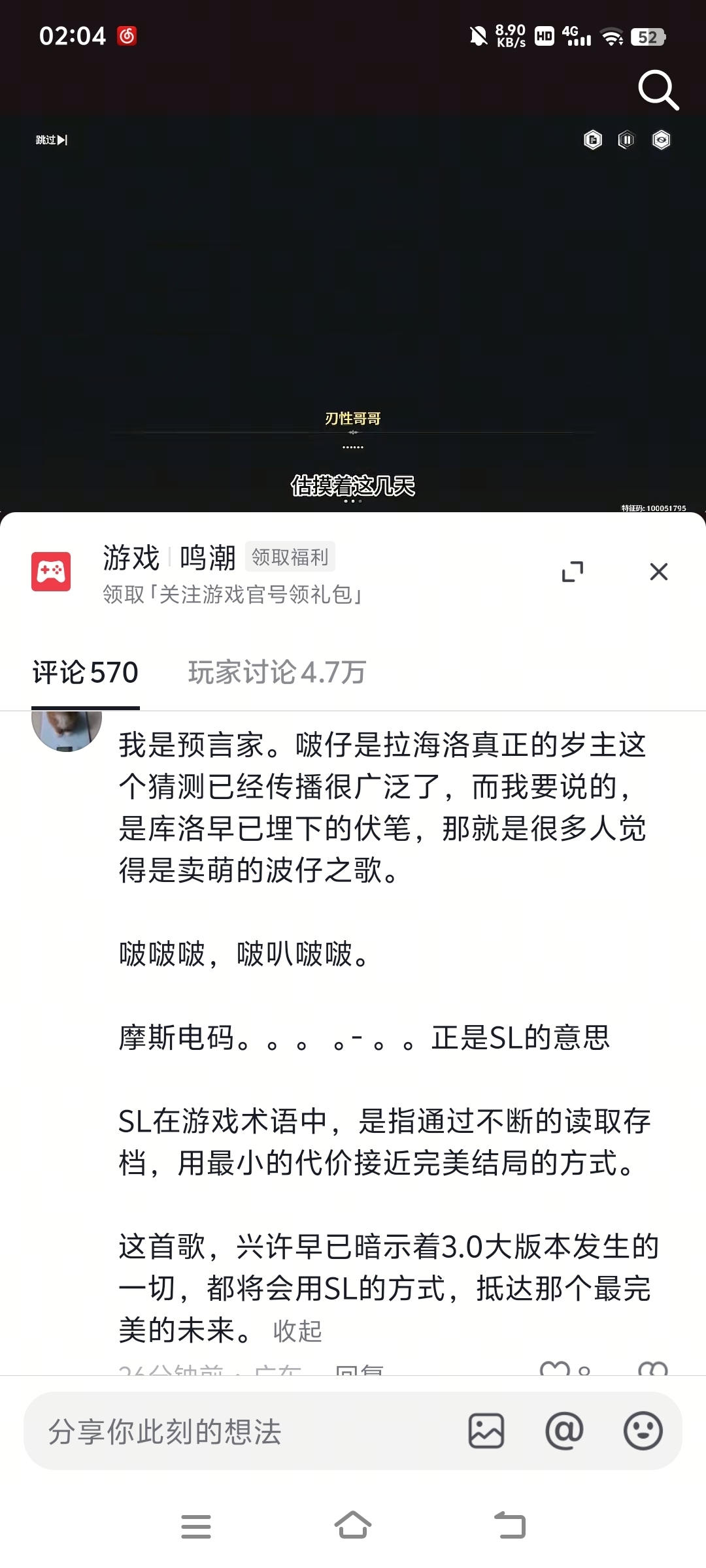Expand the comment panel to full screen

(573, 572)
